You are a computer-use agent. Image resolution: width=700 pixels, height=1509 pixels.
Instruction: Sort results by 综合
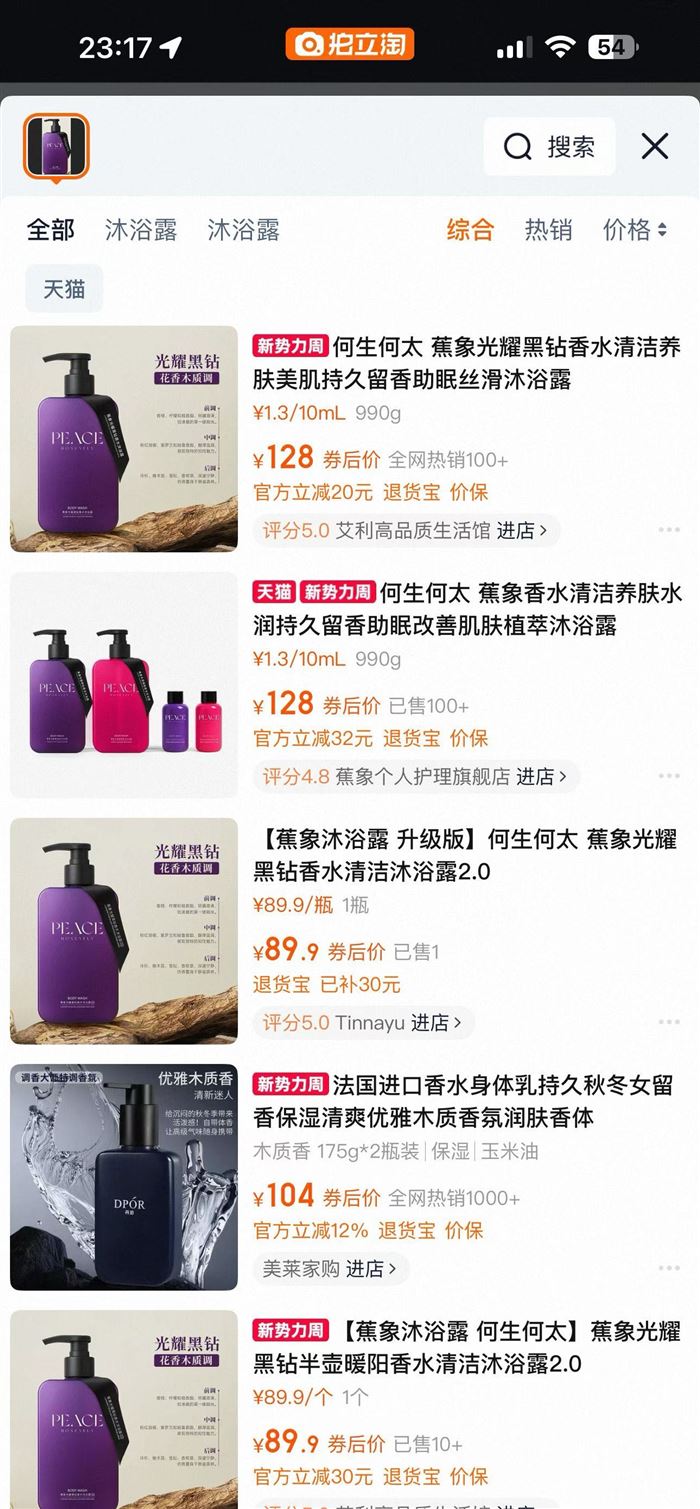point(470,230)
